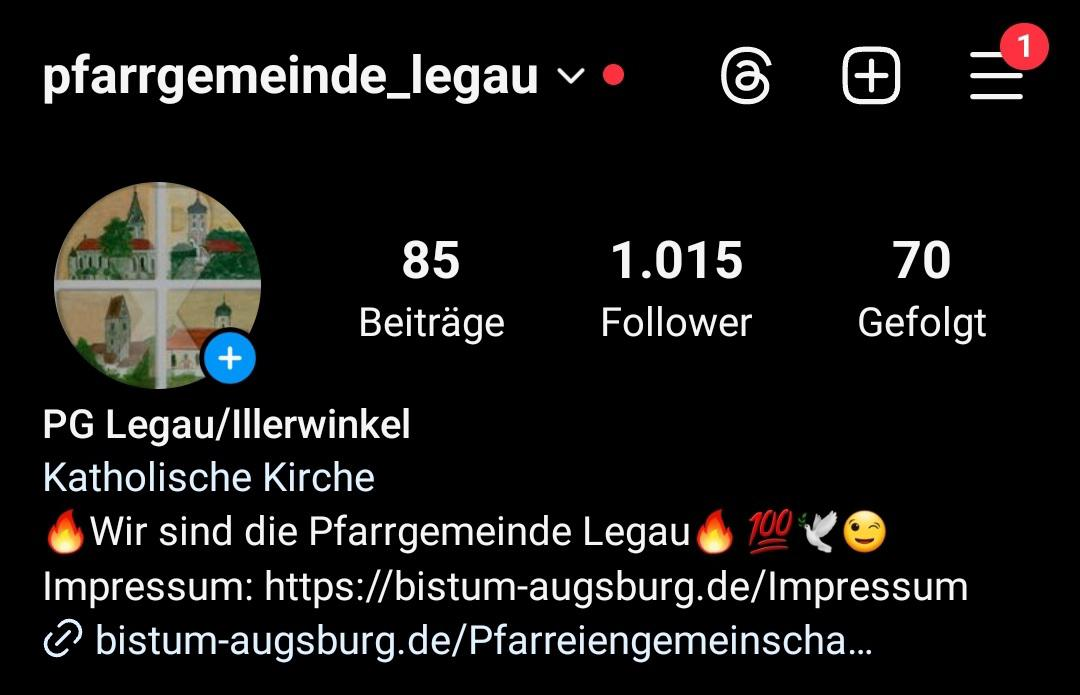Add a story using the blue plus badge

coord(231,358)
